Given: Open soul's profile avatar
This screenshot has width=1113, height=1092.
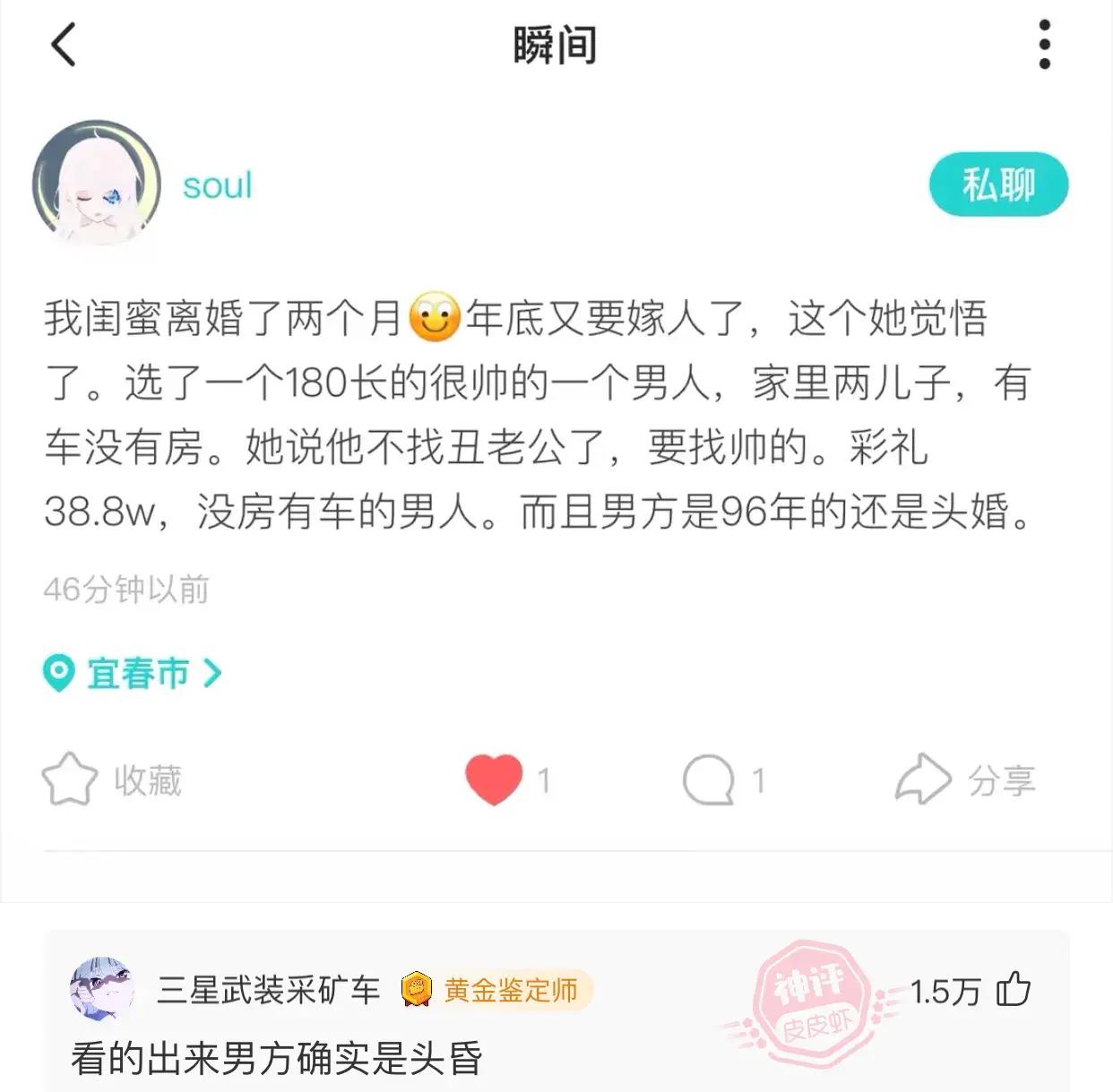Looking at the screenshot, I should click(x=97, y=184).
